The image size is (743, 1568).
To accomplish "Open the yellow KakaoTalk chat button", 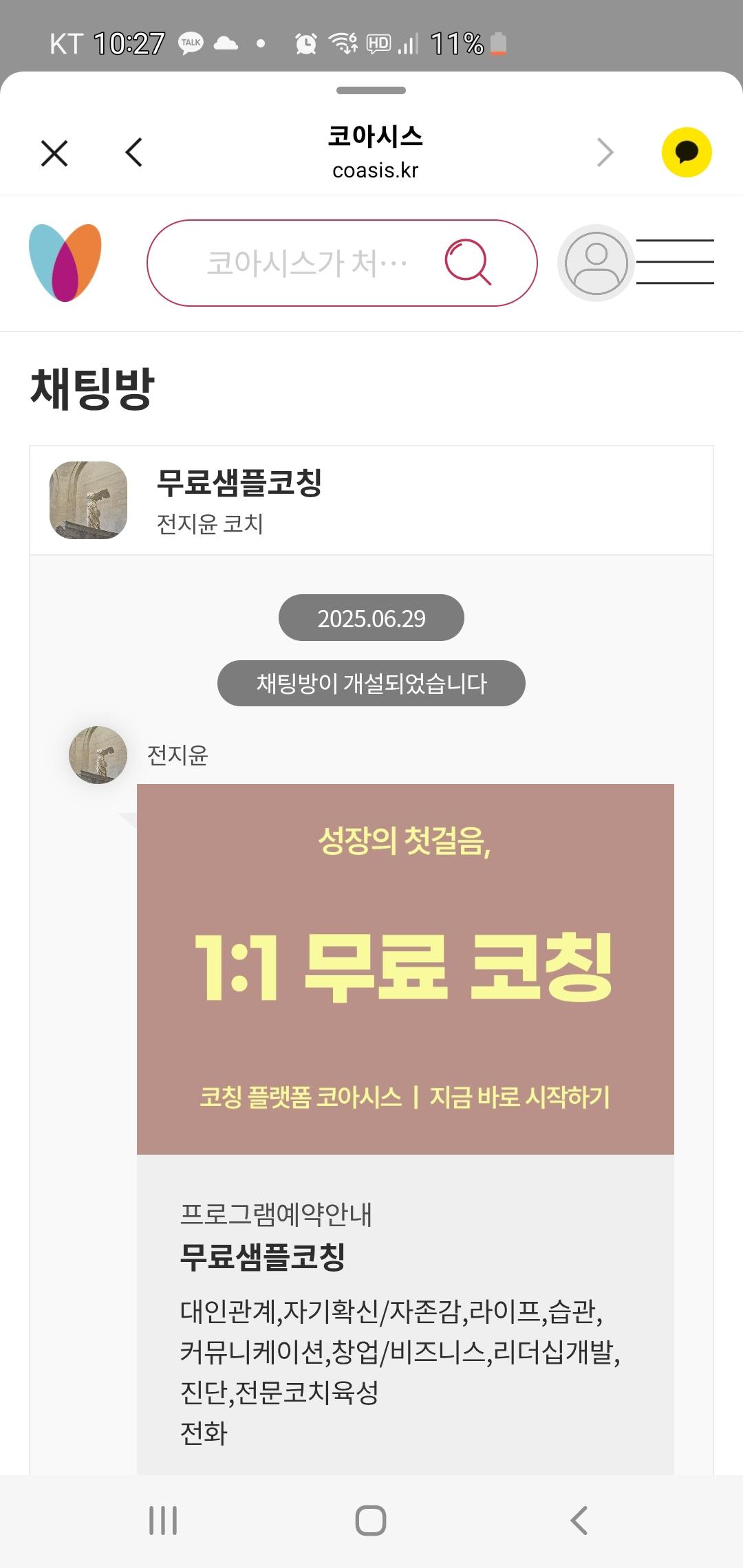I will pos(686,153).
